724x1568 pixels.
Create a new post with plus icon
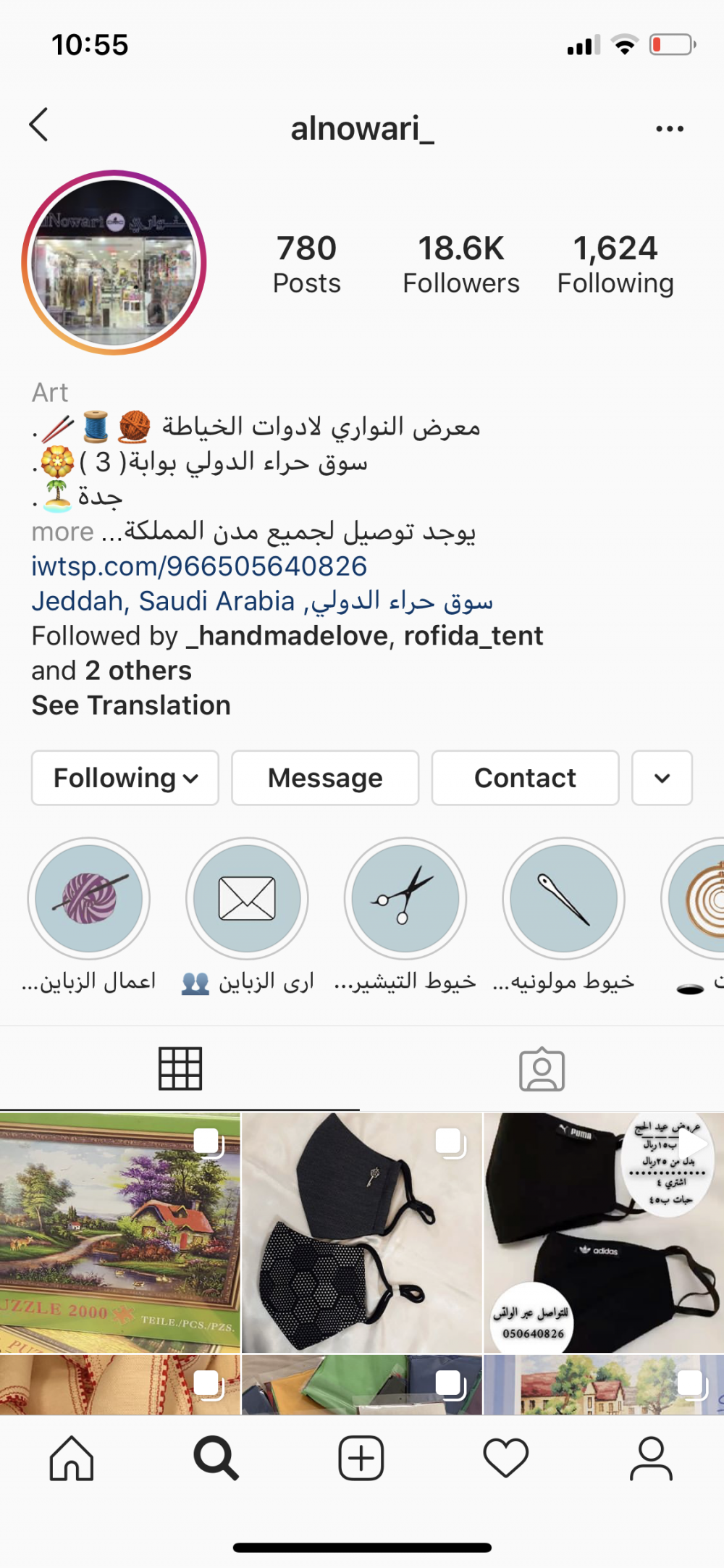(361, 1458)
